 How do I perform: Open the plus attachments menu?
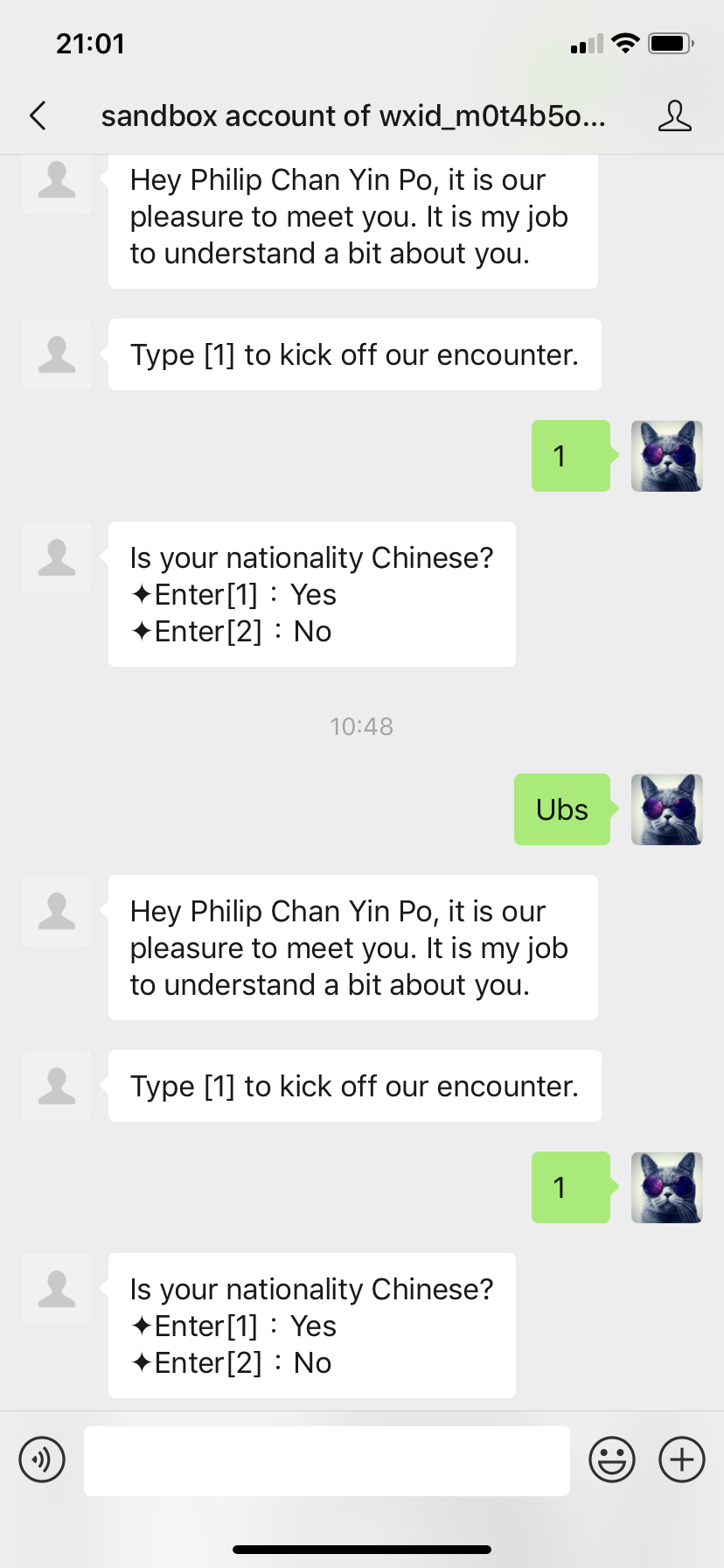pyautogui.click(x=682, y=1459)
